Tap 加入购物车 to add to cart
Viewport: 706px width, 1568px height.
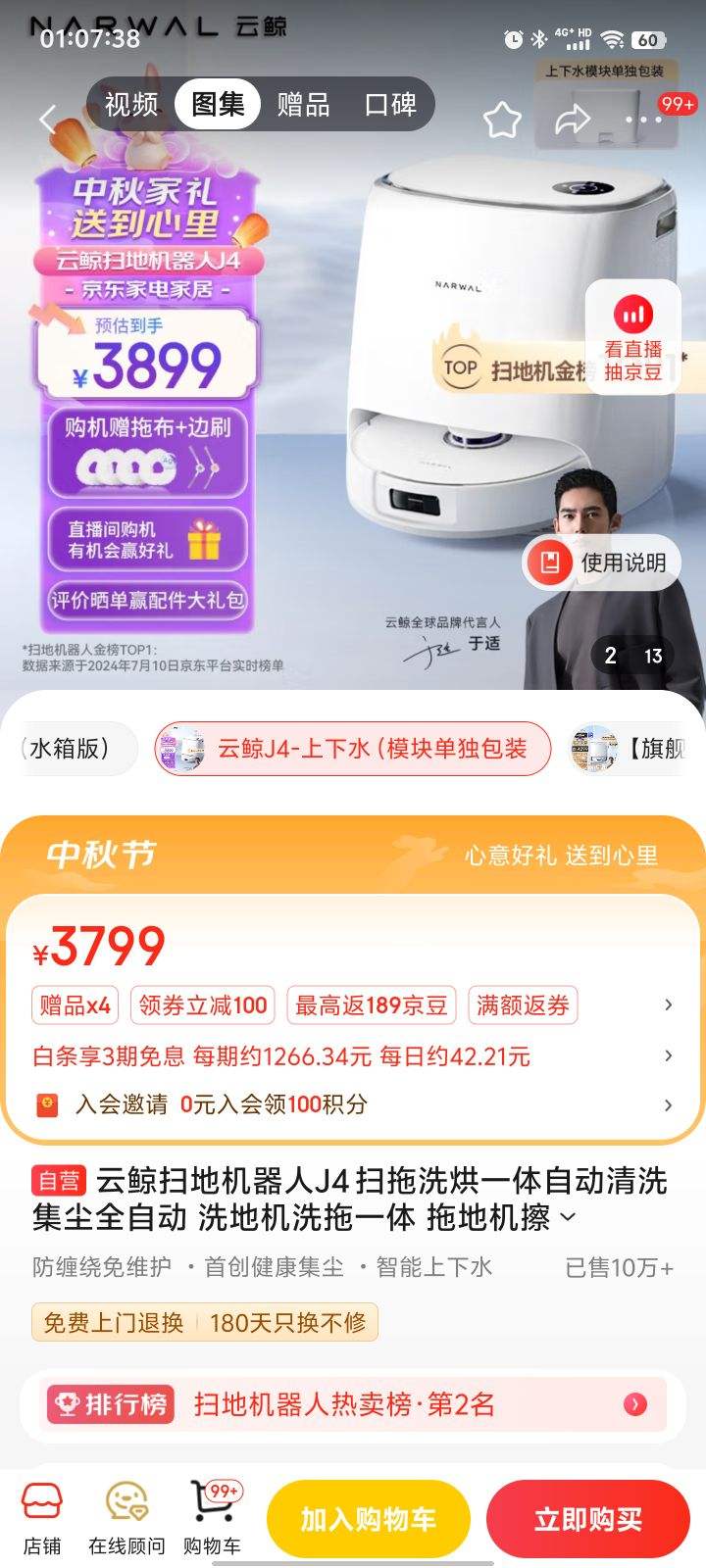pos(368,1520)
